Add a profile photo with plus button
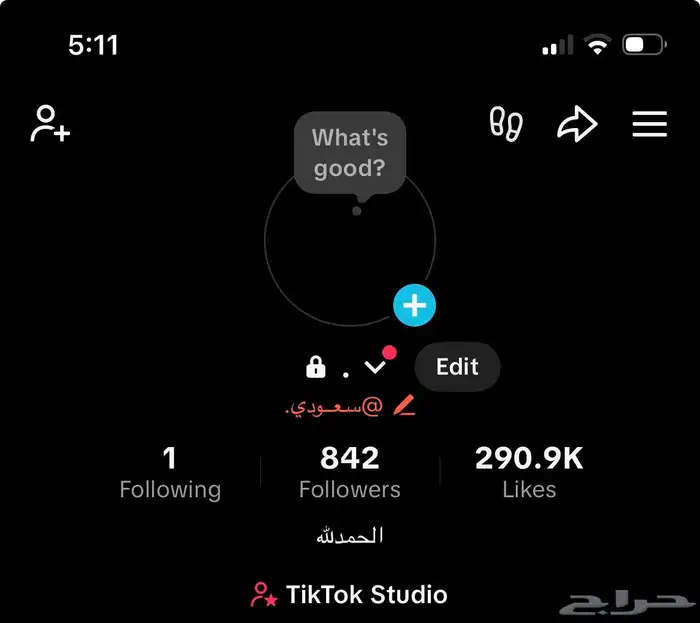 pos(415,305)
